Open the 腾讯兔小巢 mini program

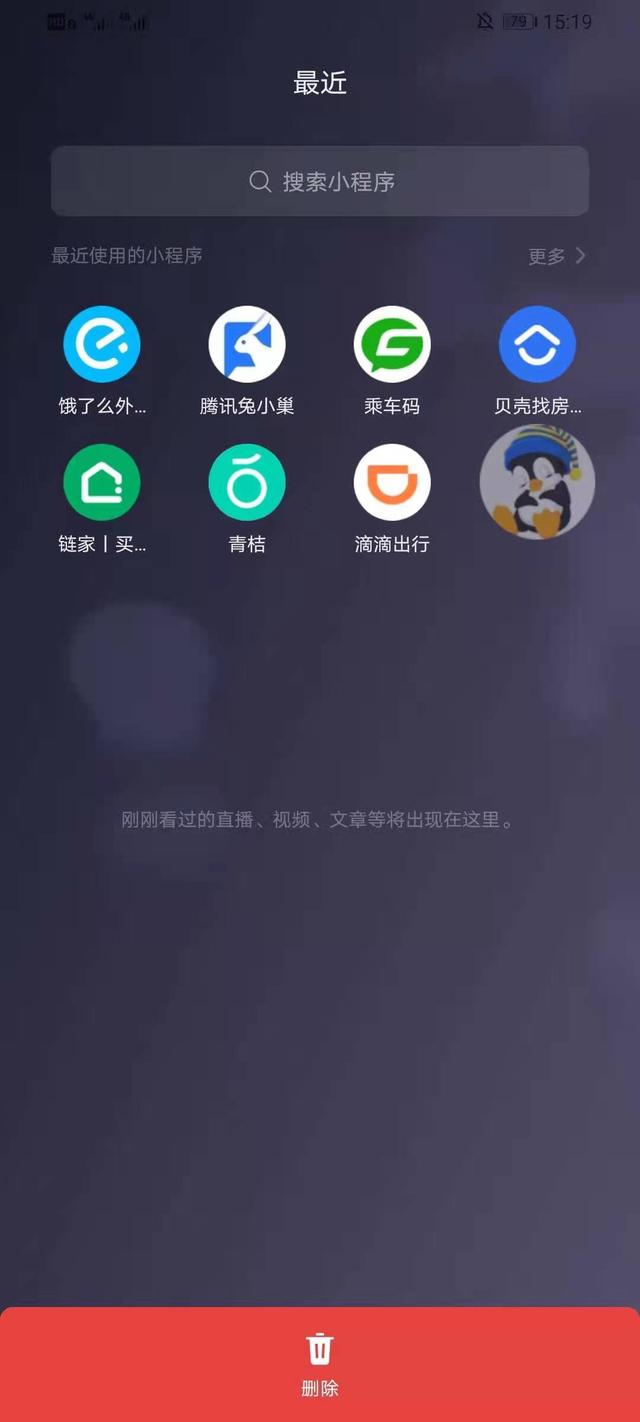coord(247,345)
